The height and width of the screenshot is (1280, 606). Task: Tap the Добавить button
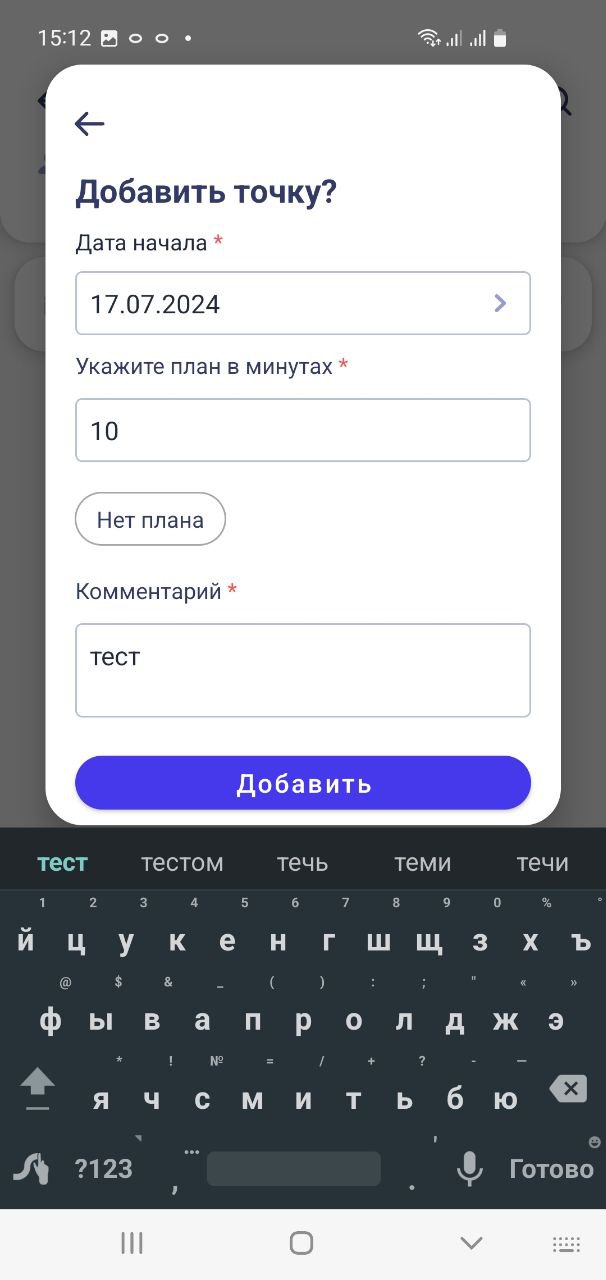coord(303,783)
